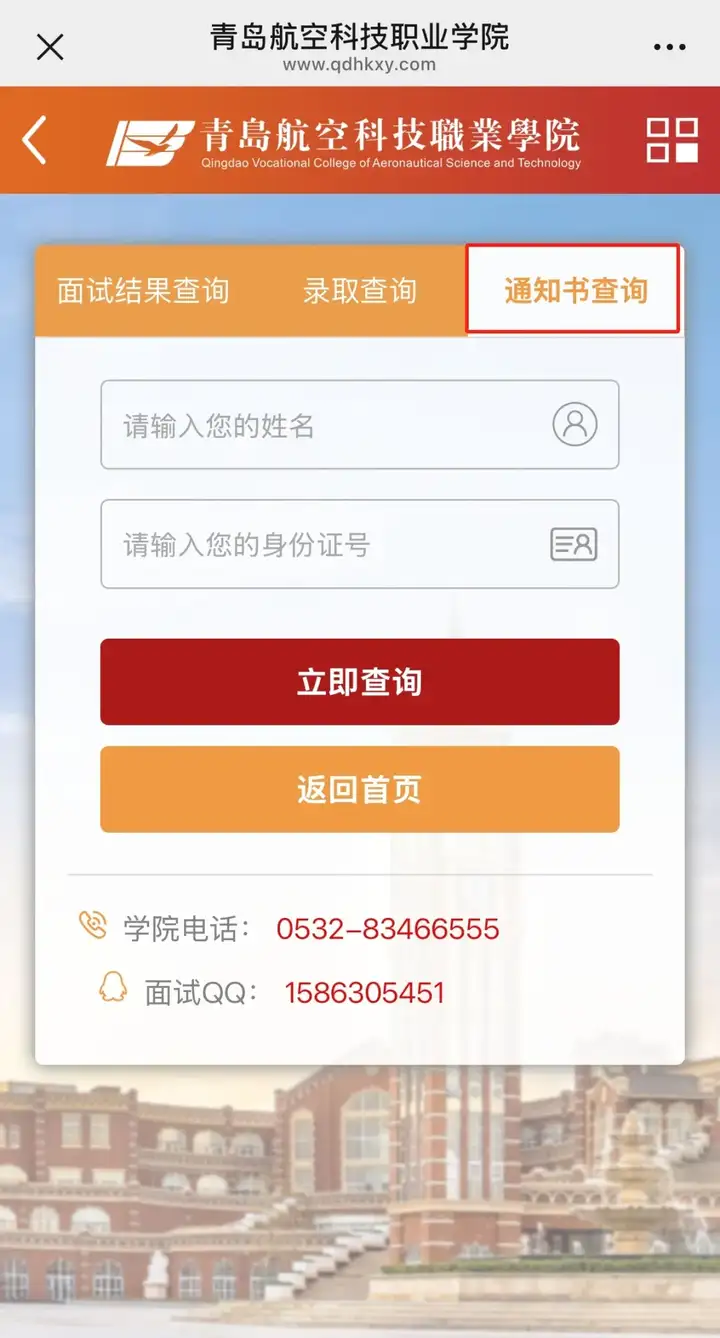The width and height of the screenshot is (720, 1338).
Task: Go back using the header arrow
Action: click(35, 140)
